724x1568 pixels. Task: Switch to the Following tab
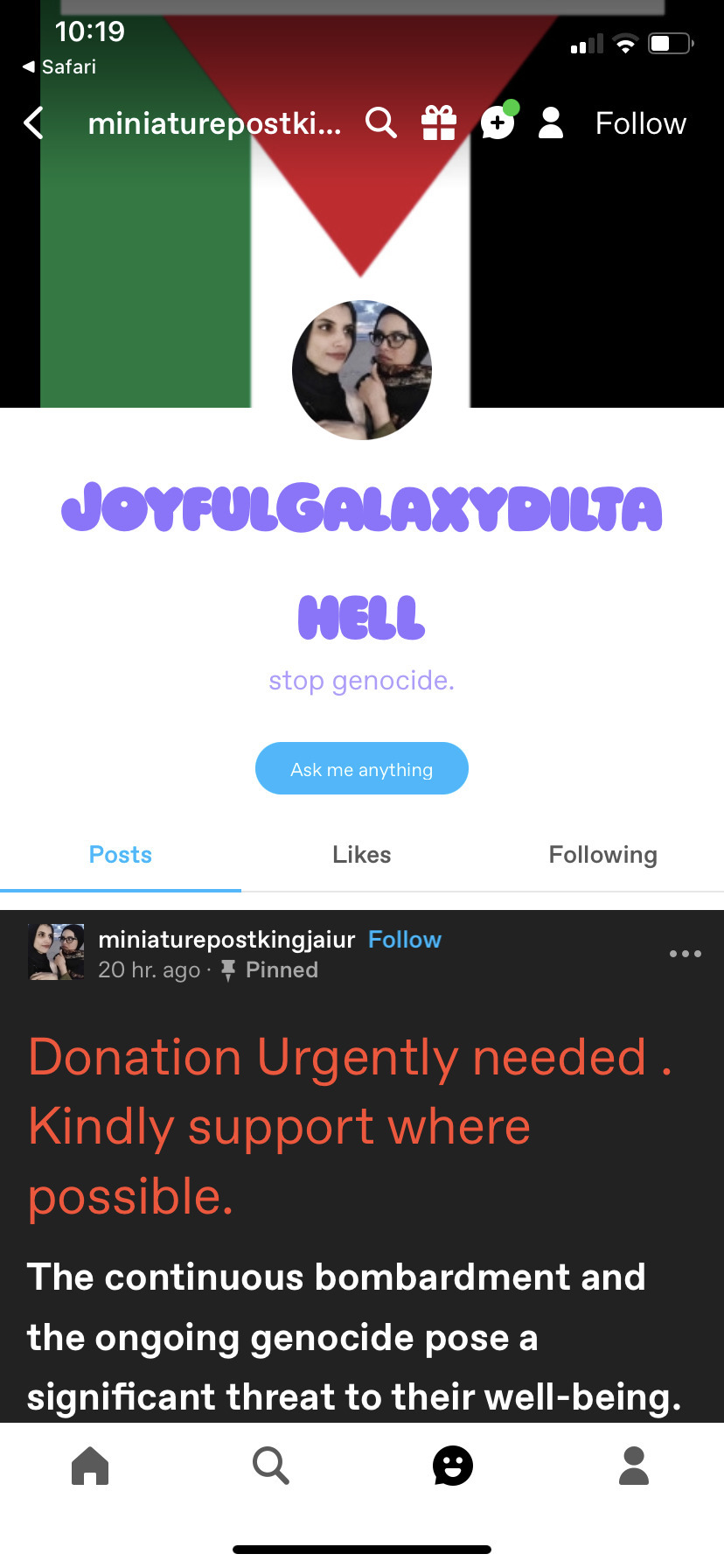[x=602, y=855]
